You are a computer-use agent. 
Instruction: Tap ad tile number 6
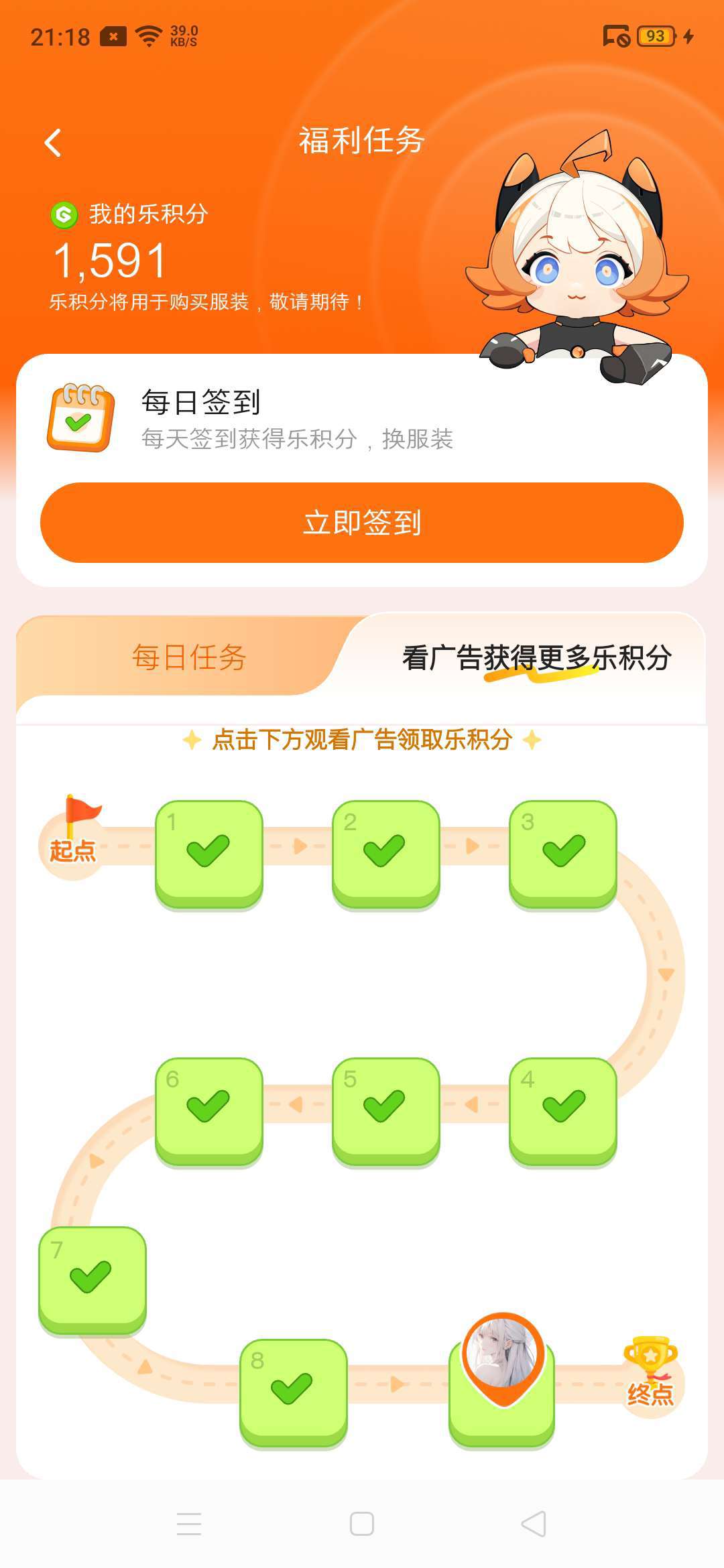208,1110
